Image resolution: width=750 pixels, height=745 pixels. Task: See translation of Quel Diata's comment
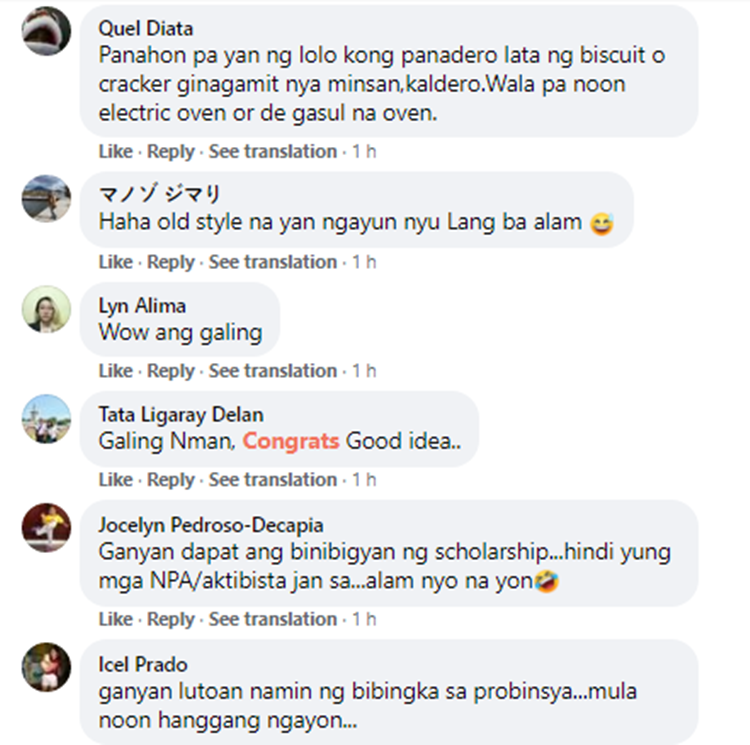[272, 152]
